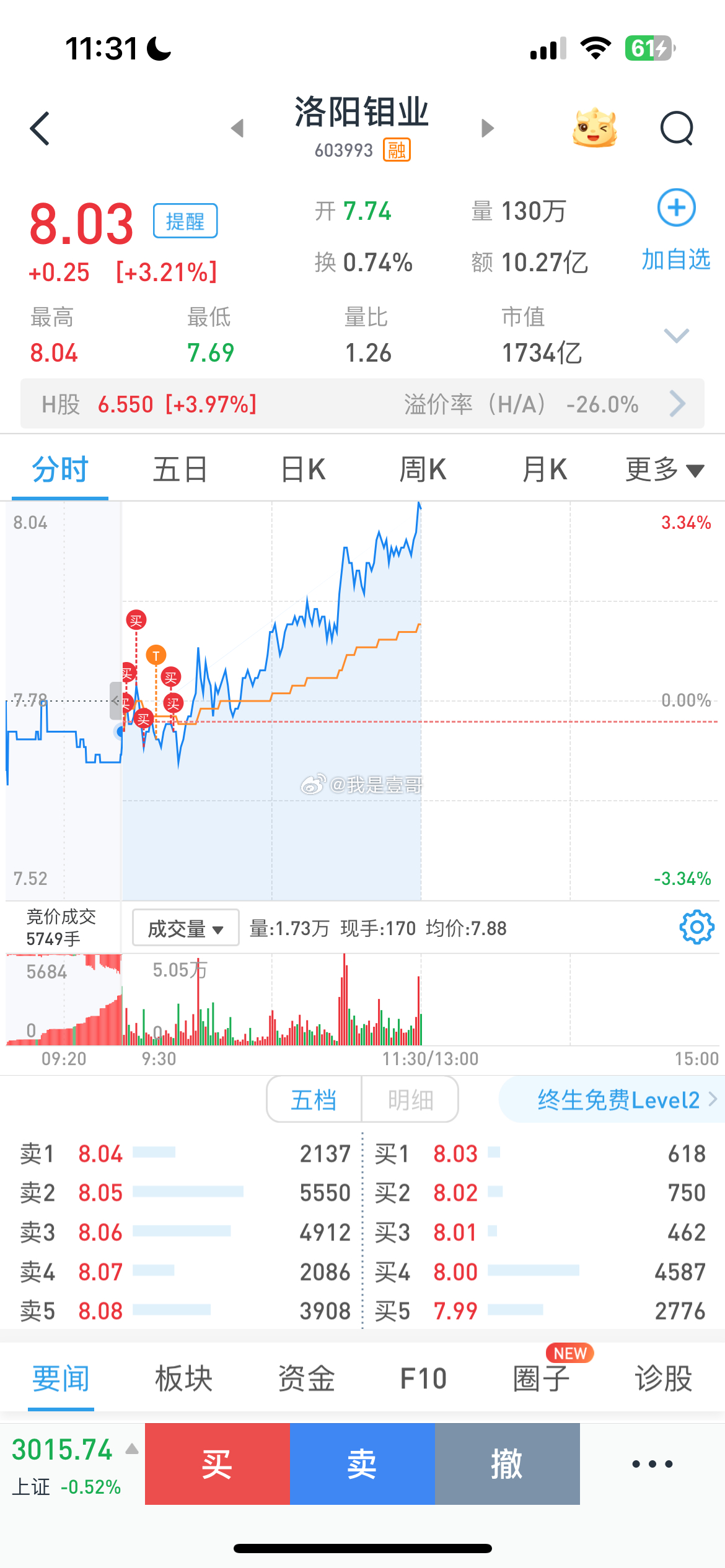Switch to the previous stock with left triangle

click(237, 128)
